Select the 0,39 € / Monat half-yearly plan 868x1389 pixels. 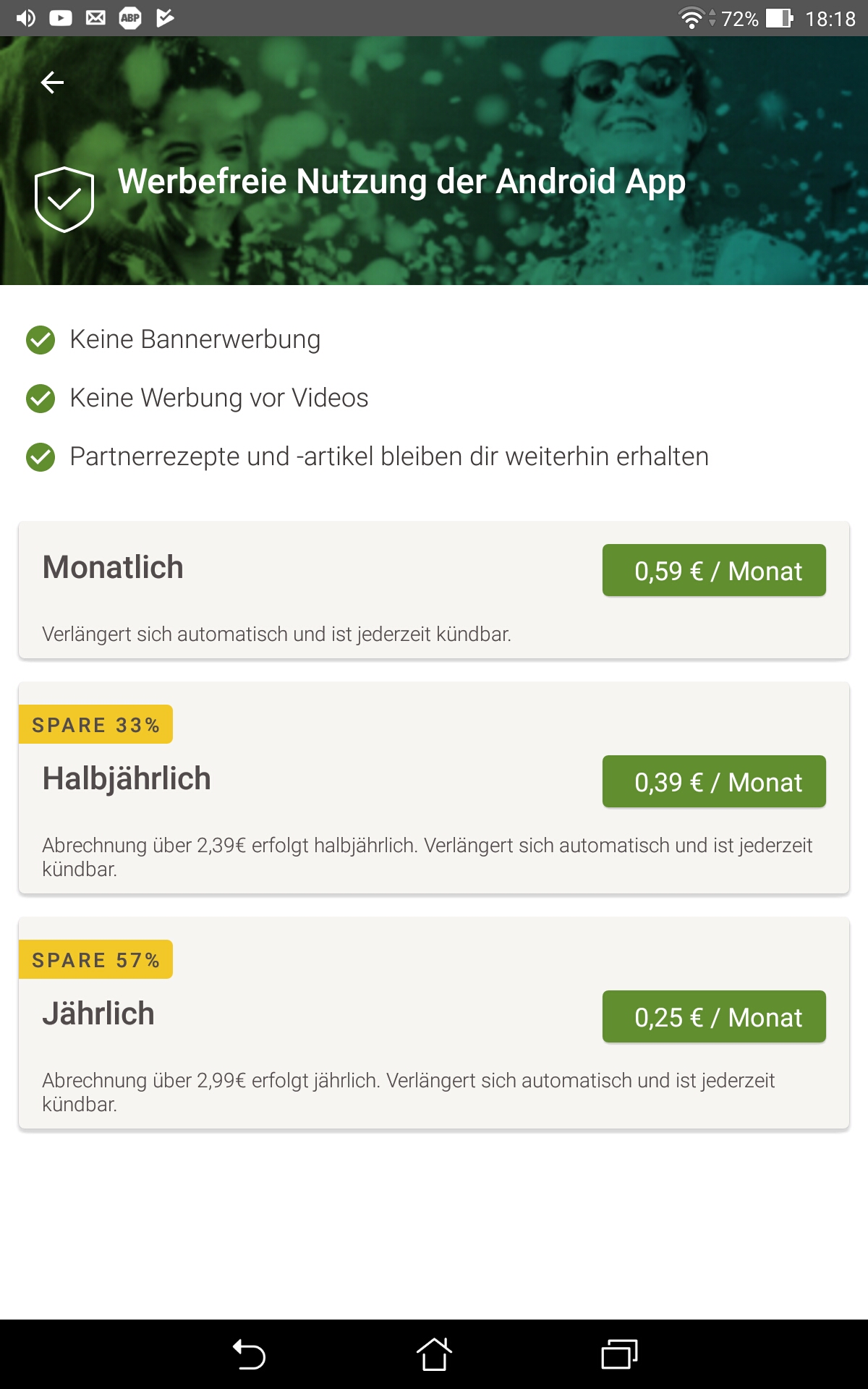(x=714, y=782)
